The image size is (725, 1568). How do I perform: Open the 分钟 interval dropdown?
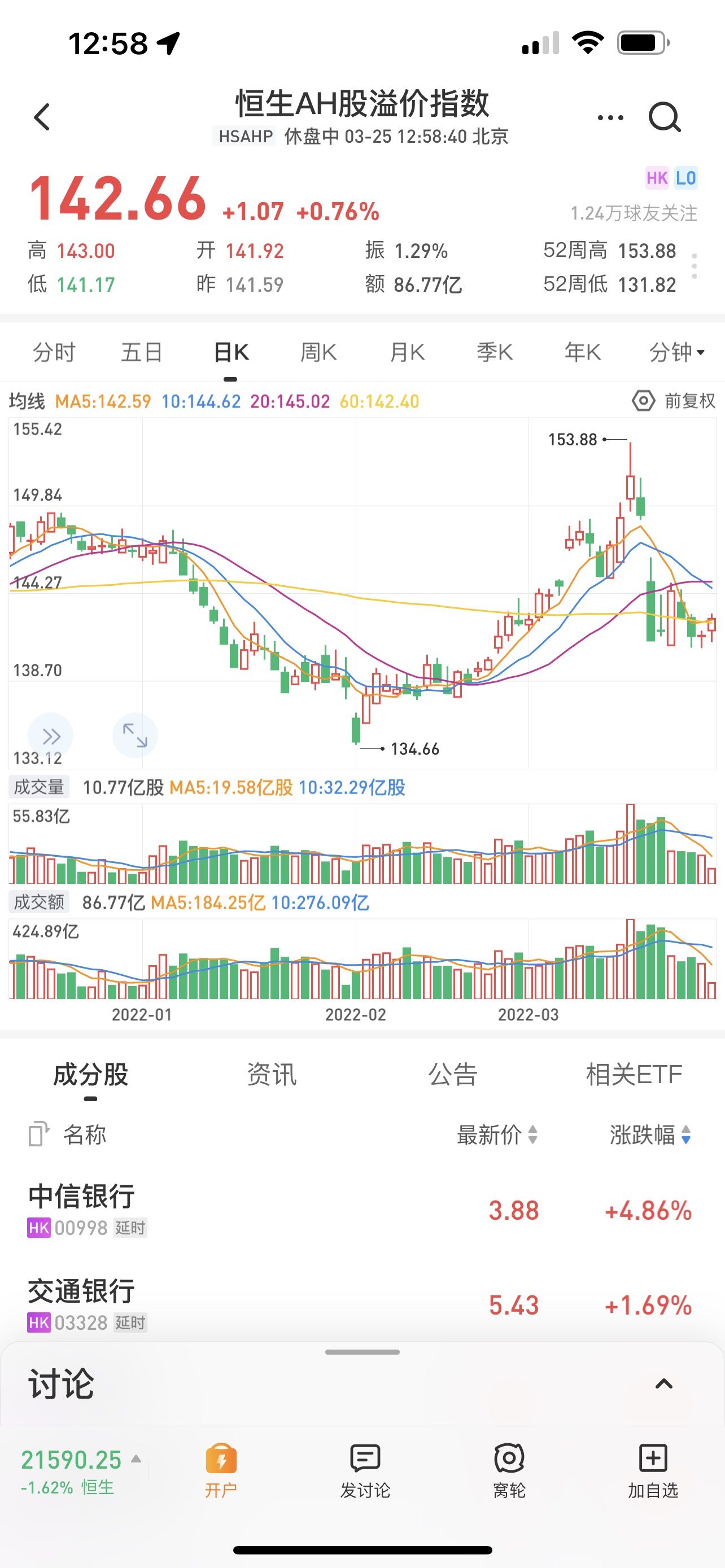(676, 352)
